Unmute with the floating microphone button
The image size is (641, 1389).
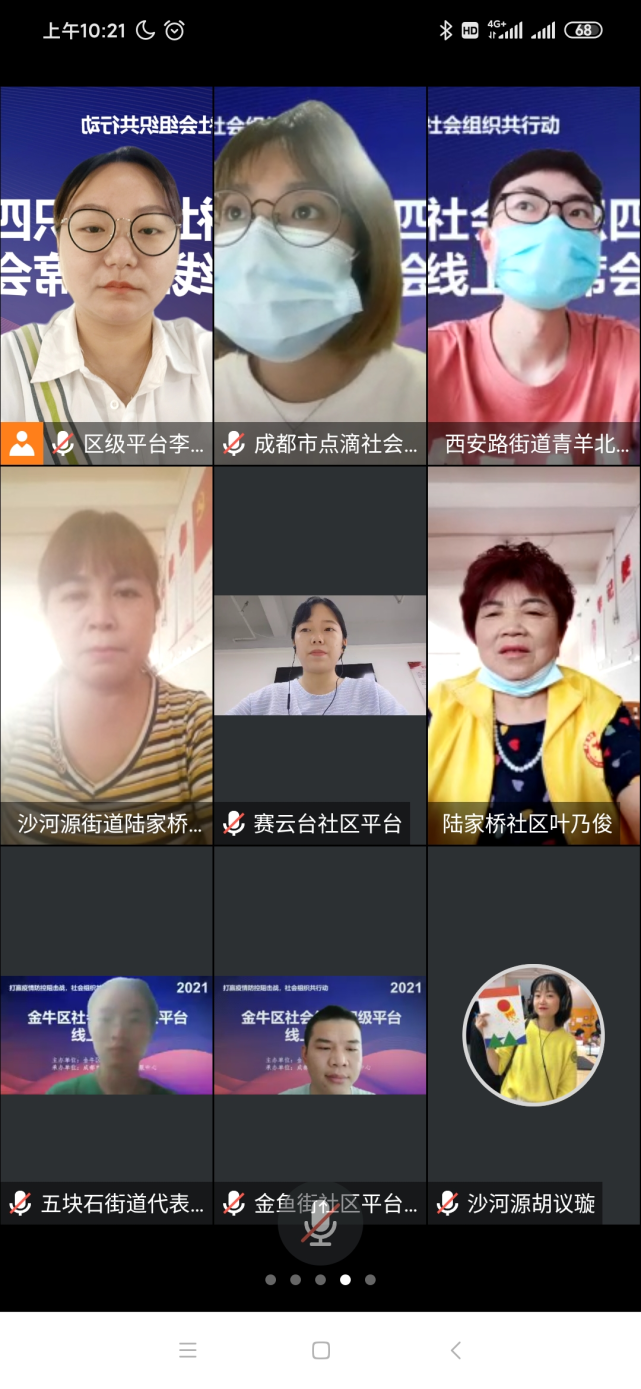pos(320,1224)
